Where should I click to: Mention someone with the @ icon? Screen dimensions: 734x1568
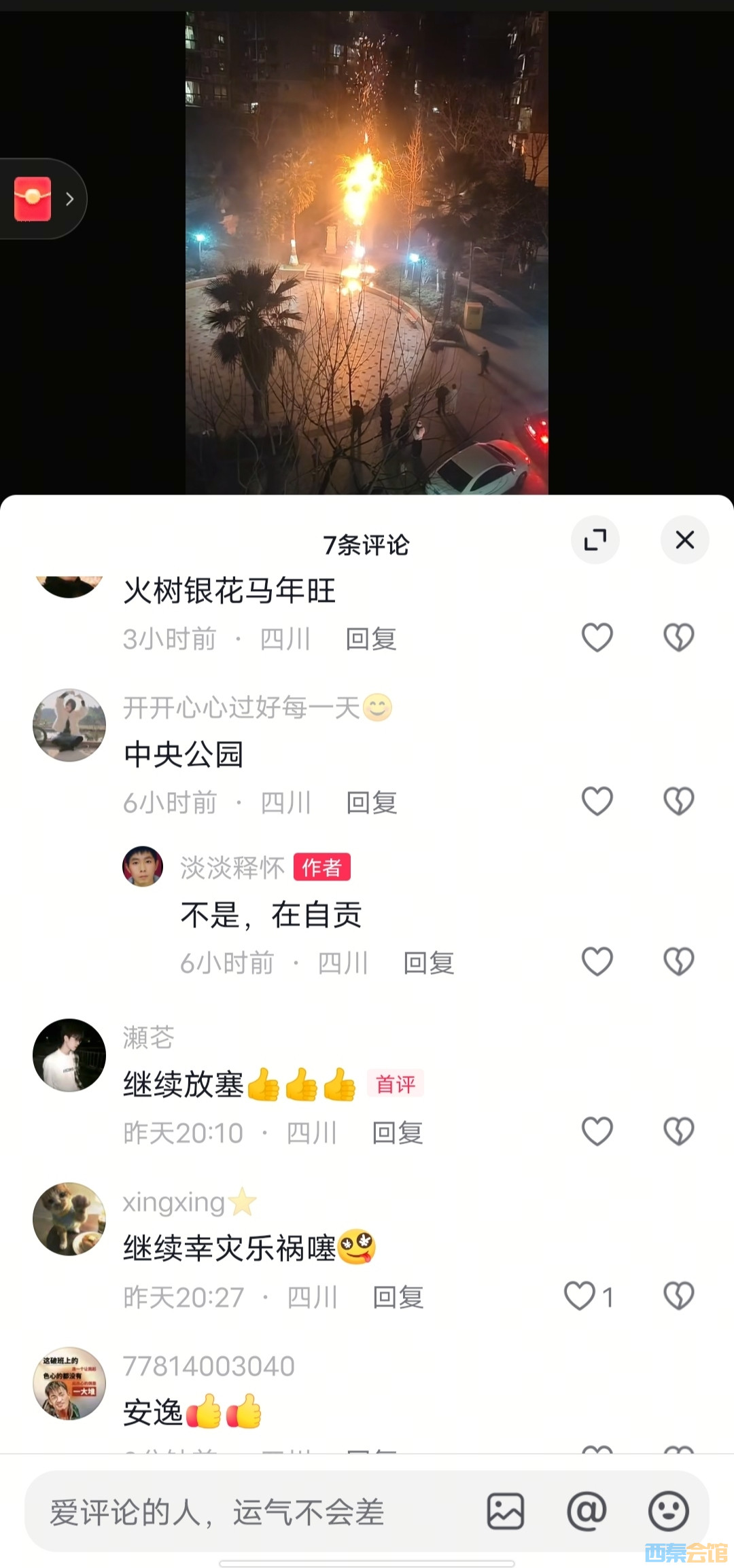point(587,1512)
